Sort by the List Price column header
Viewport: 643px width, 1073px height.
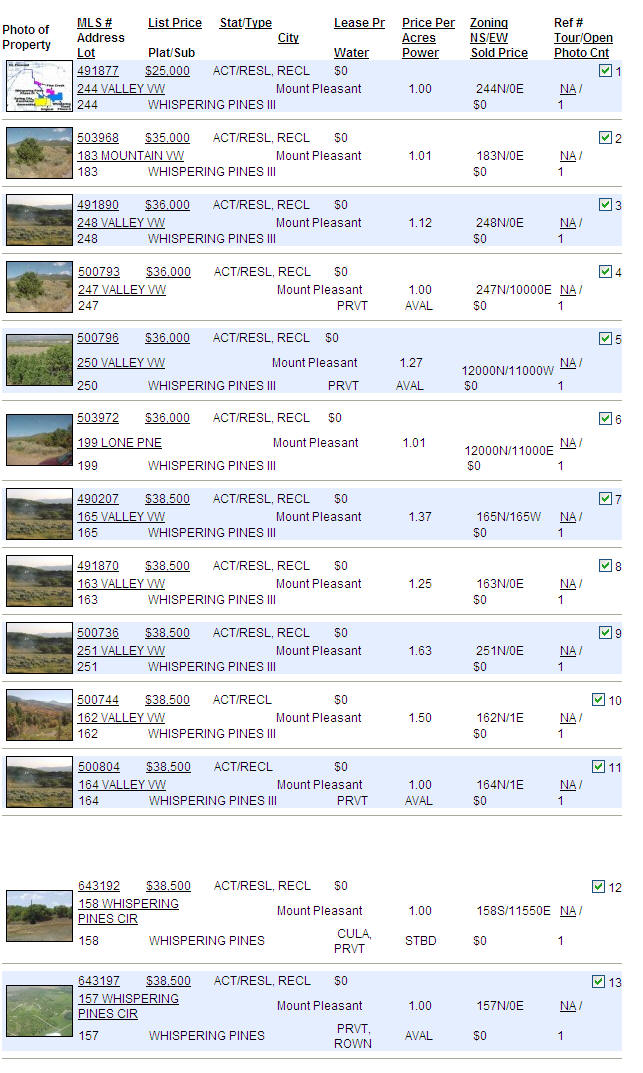[174, 23]
